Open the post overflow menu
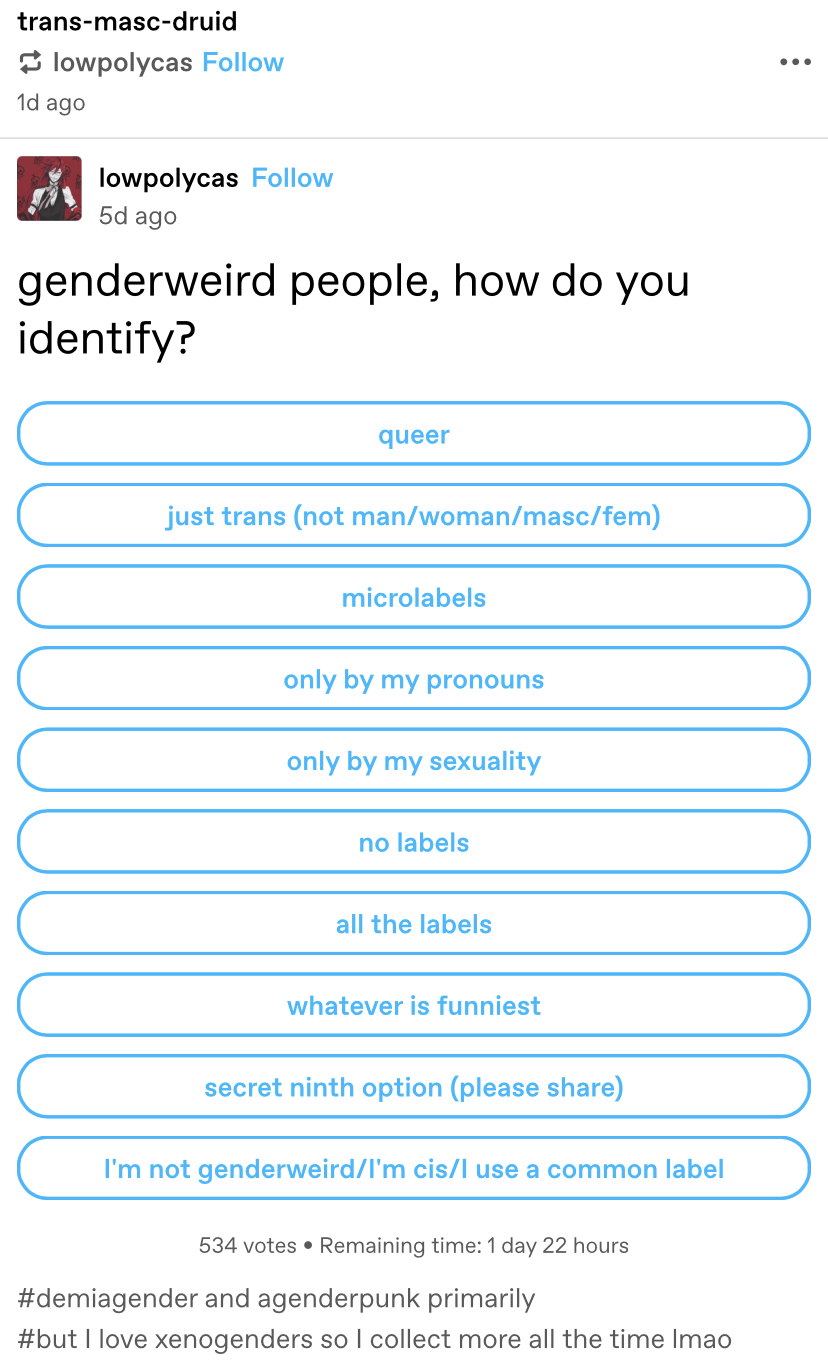 pyautogui.click(x=795, y=62)
